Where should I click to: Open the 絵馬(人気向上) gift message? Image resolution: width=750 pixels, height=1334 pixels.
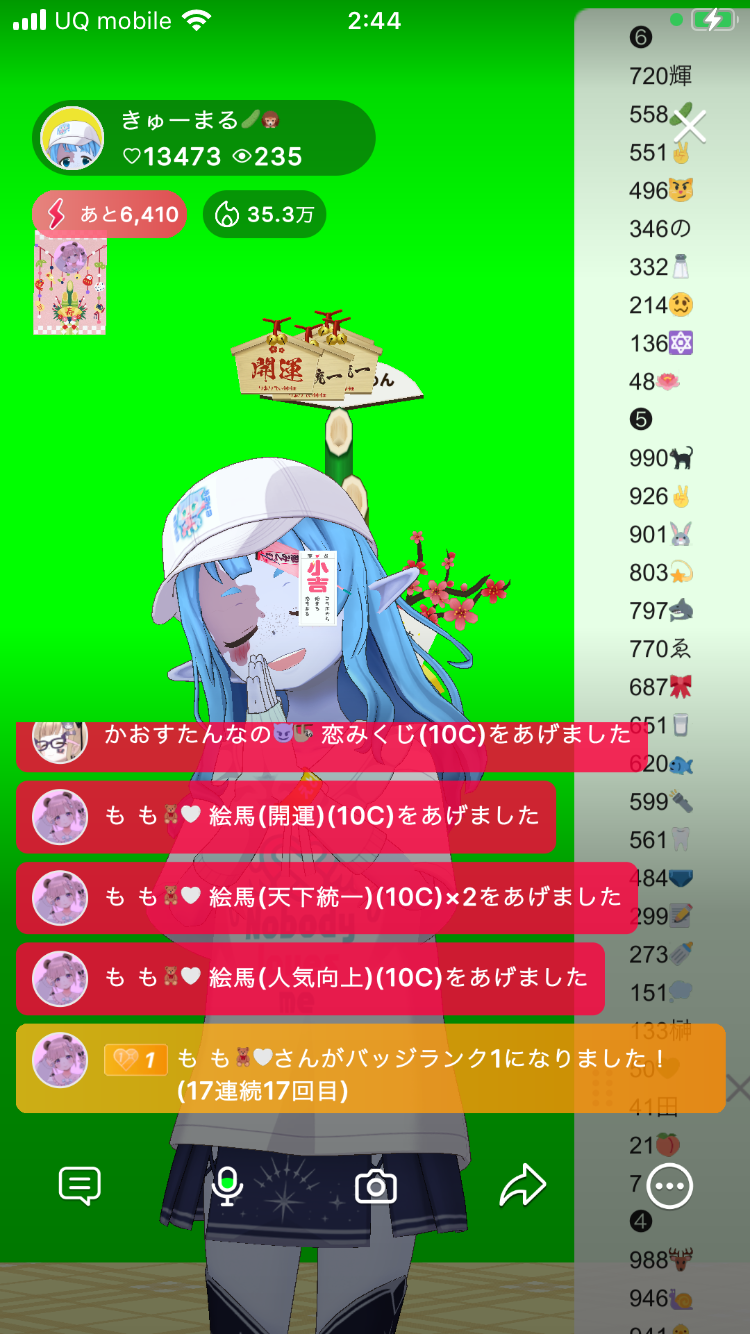(310, 978)
